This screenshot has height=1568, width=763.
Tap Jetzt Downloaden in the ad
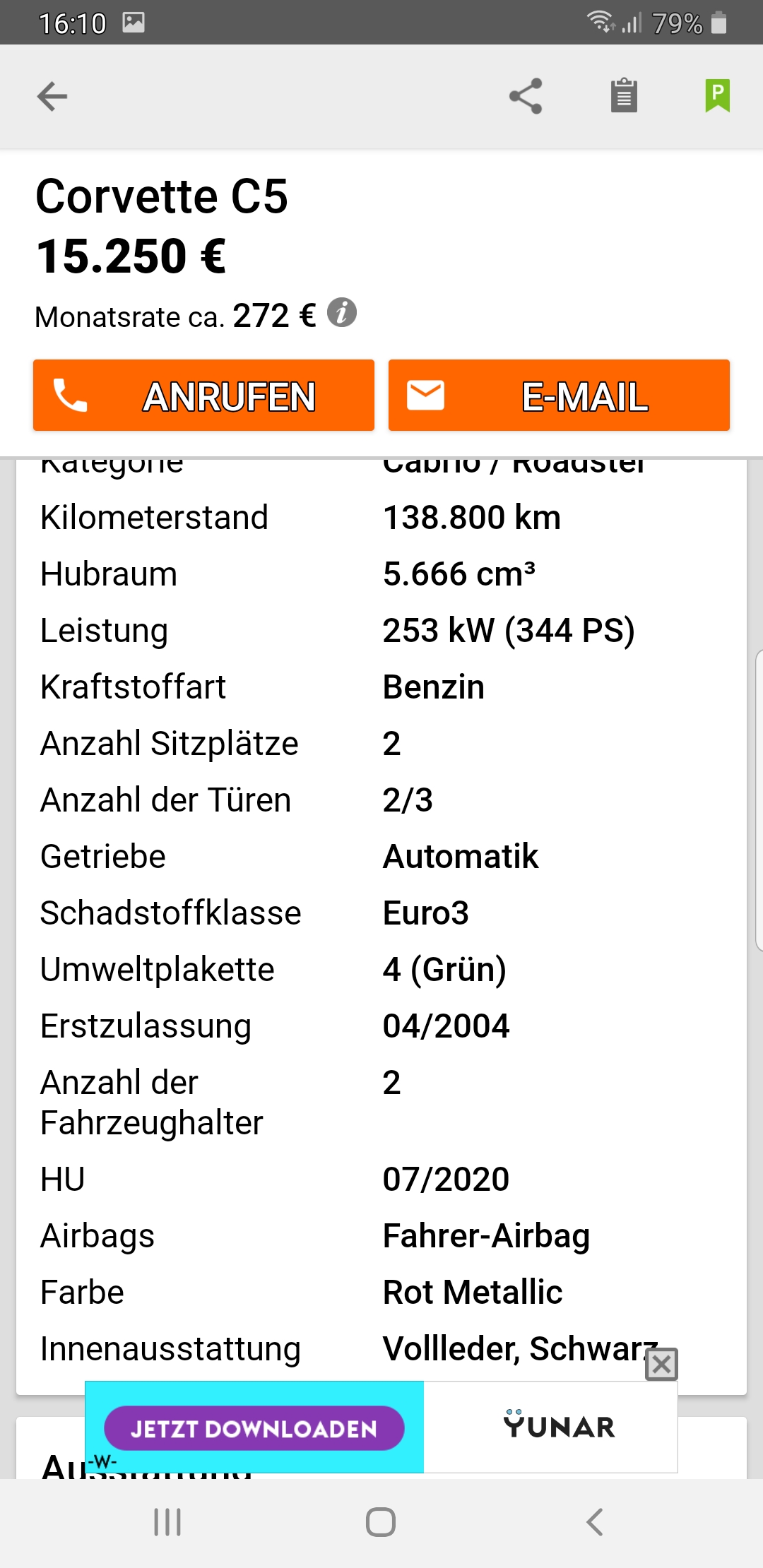(x=254, y=1428)
